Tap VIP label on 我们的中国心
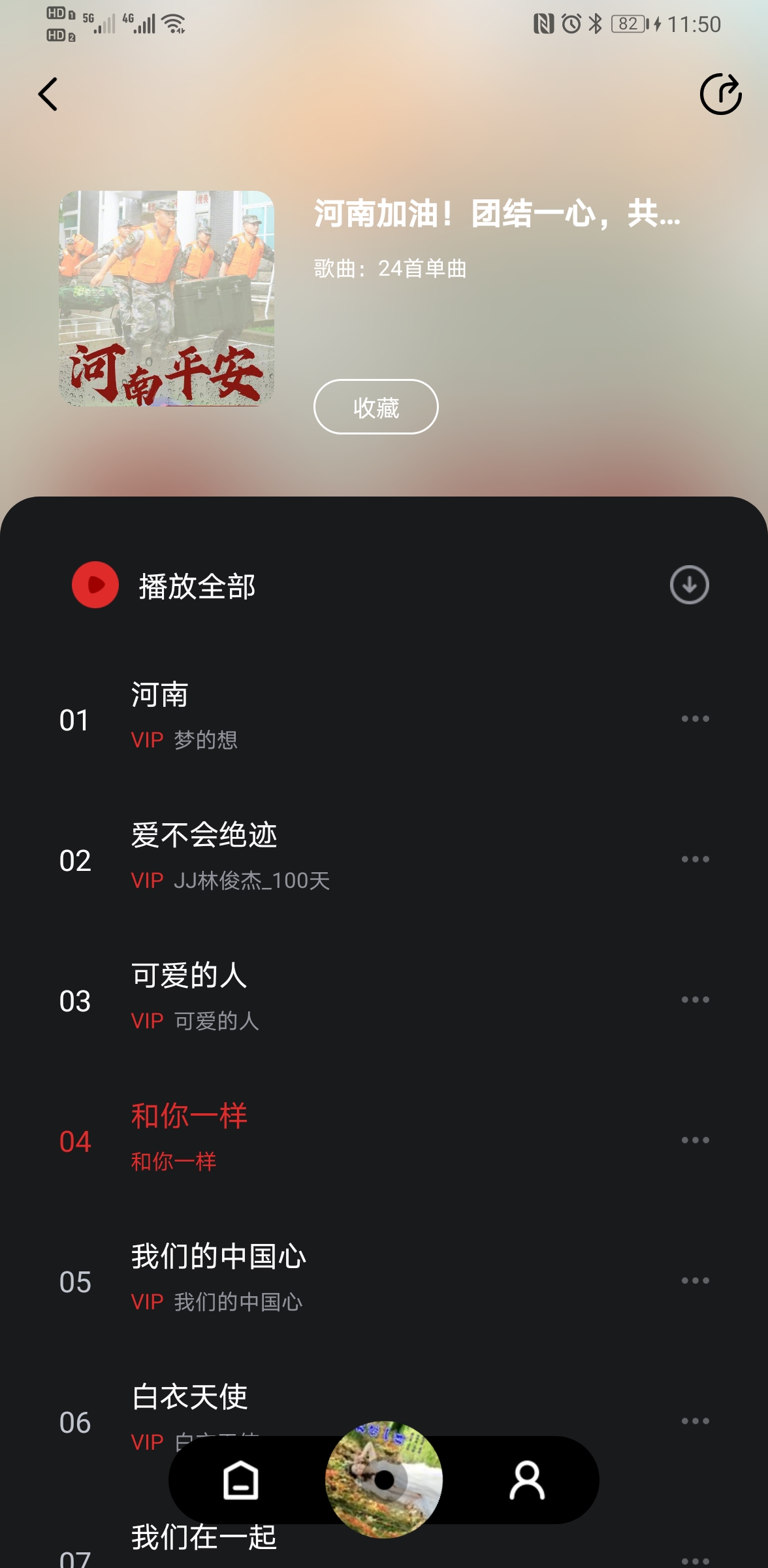 (x=146, y=1303)
